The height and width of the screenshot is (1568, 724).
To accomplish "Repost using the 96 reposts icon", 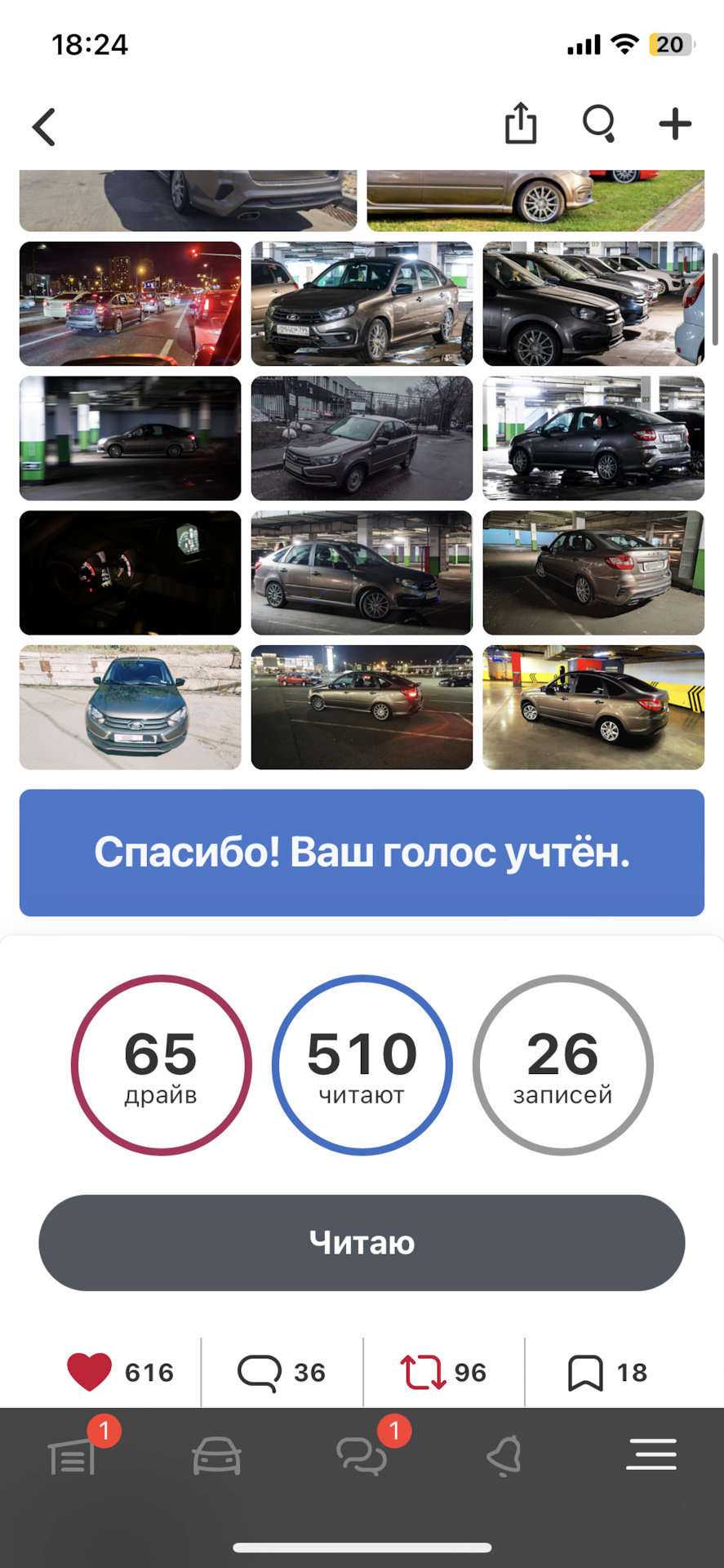I will 423,1372.
